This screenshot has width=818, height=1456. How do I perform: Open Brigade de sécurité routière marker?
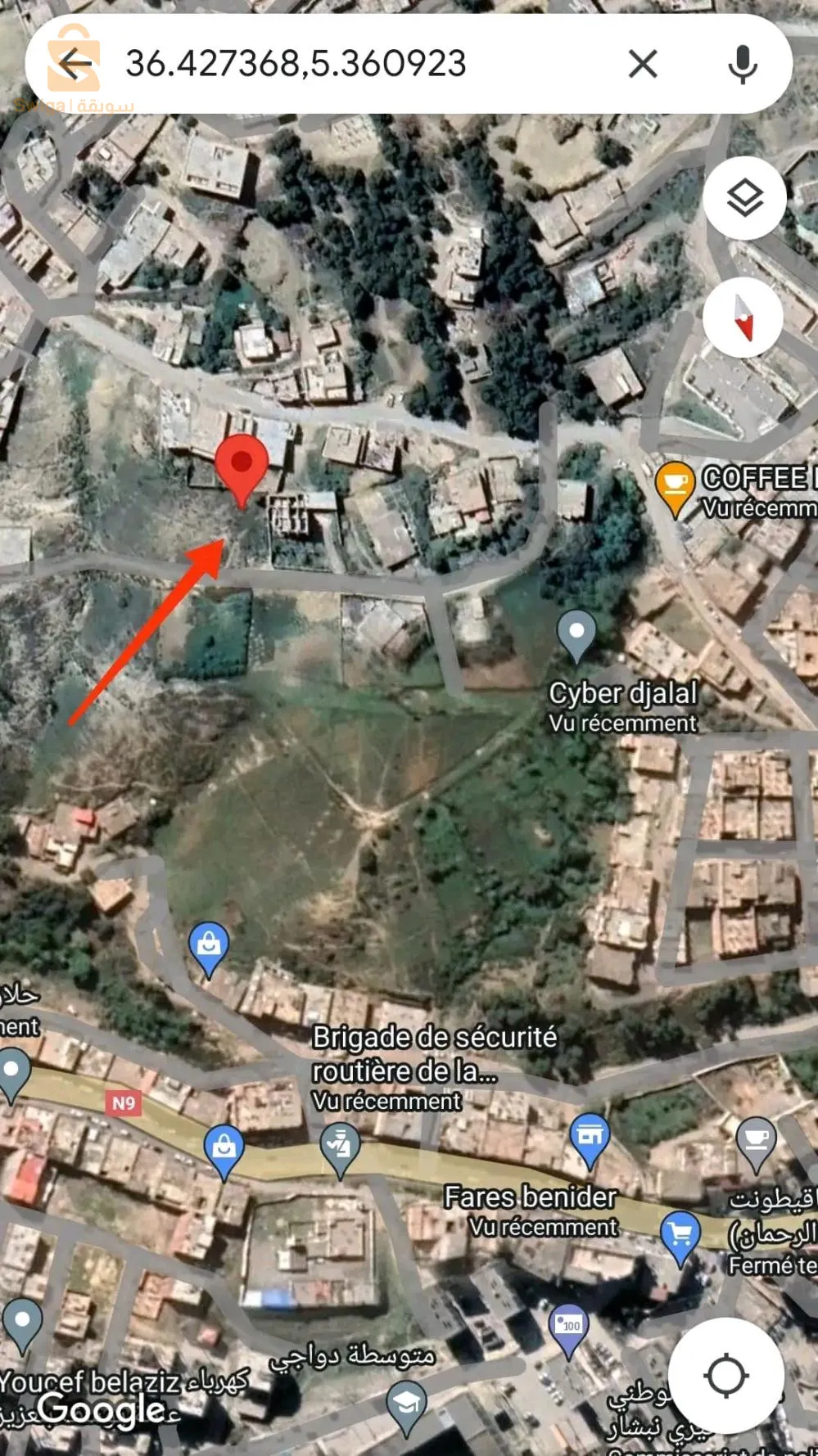[341, 1147]
